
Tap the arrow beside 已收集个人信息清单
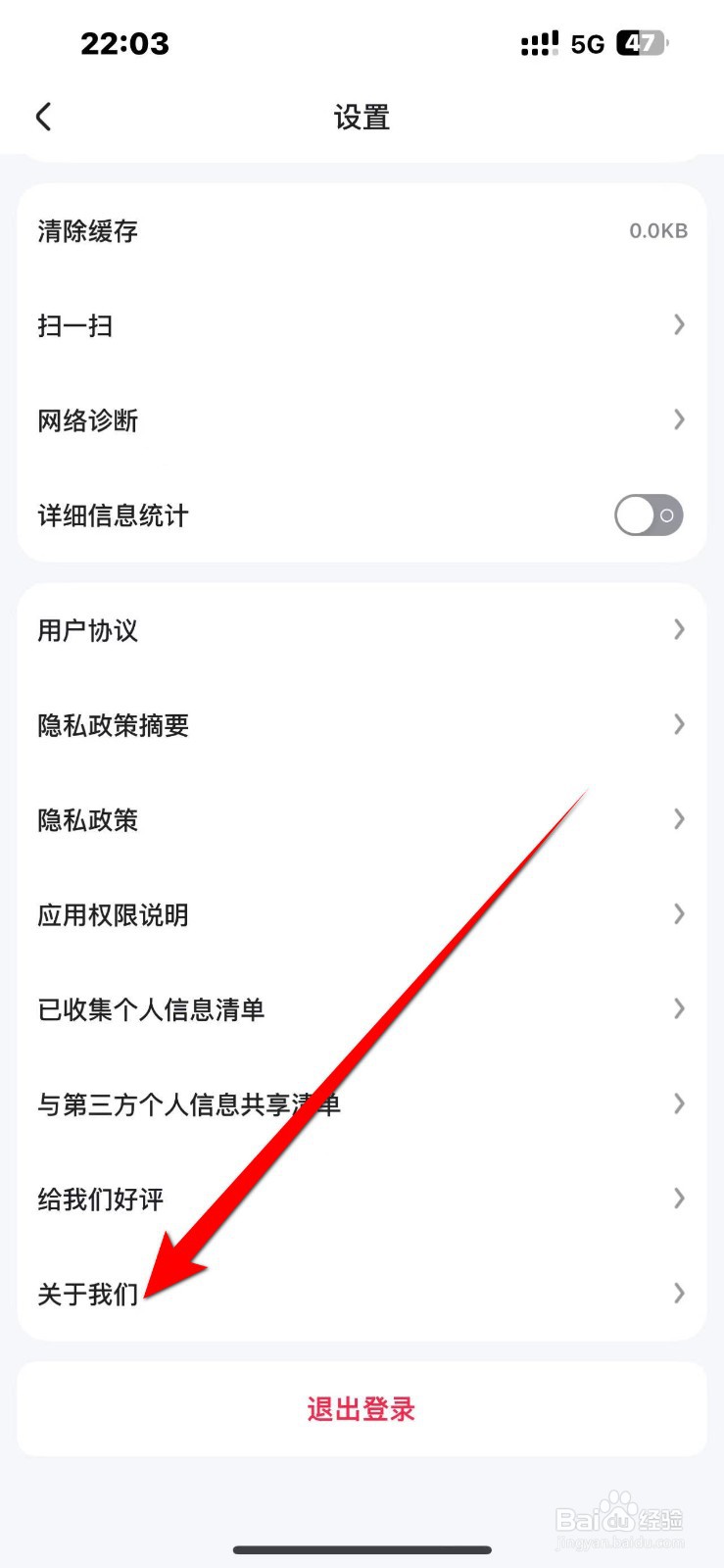click(x=679, y=1008)
